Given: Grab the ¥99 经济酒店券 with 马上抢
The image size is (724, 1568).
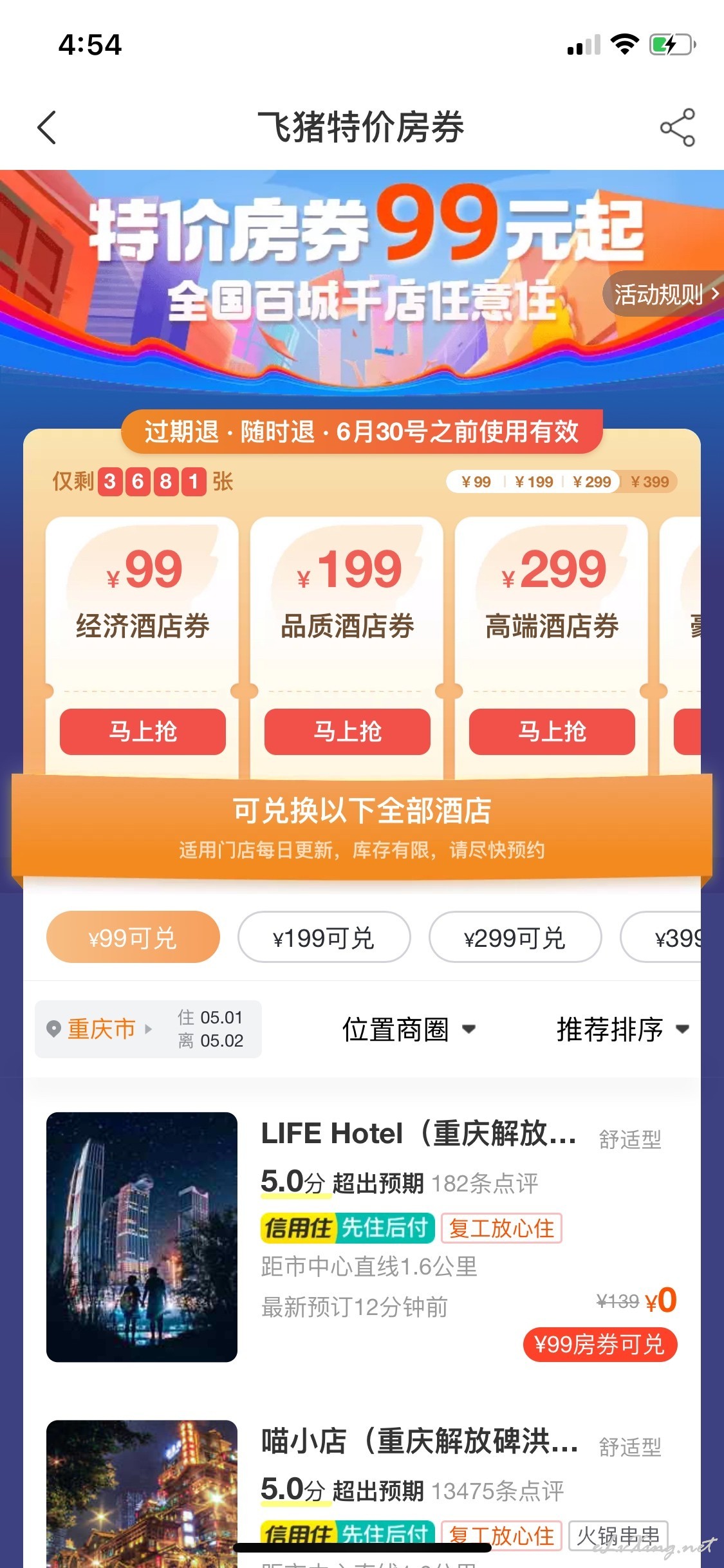Looking at the screenshot, I should 143,732.
